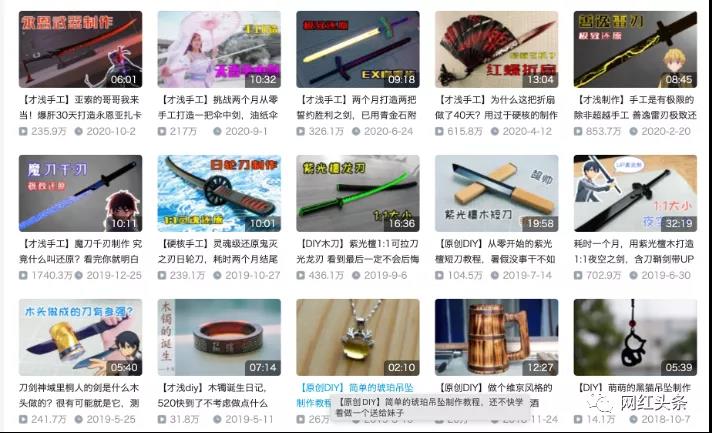Watch the 07:14 木镯诞生日记 video

click(x=219, y=337)
